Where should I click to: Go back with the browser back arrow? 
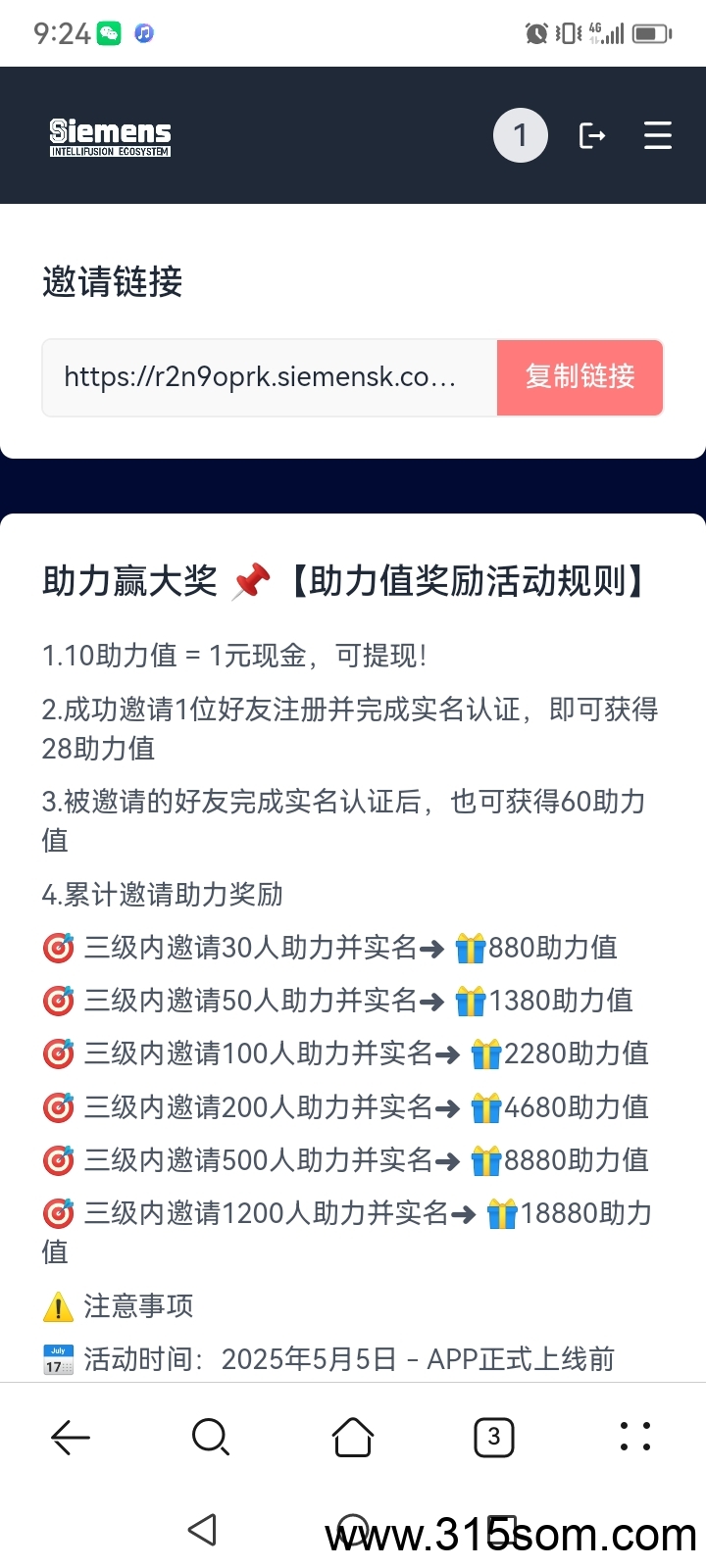(x=71, y=1438)
